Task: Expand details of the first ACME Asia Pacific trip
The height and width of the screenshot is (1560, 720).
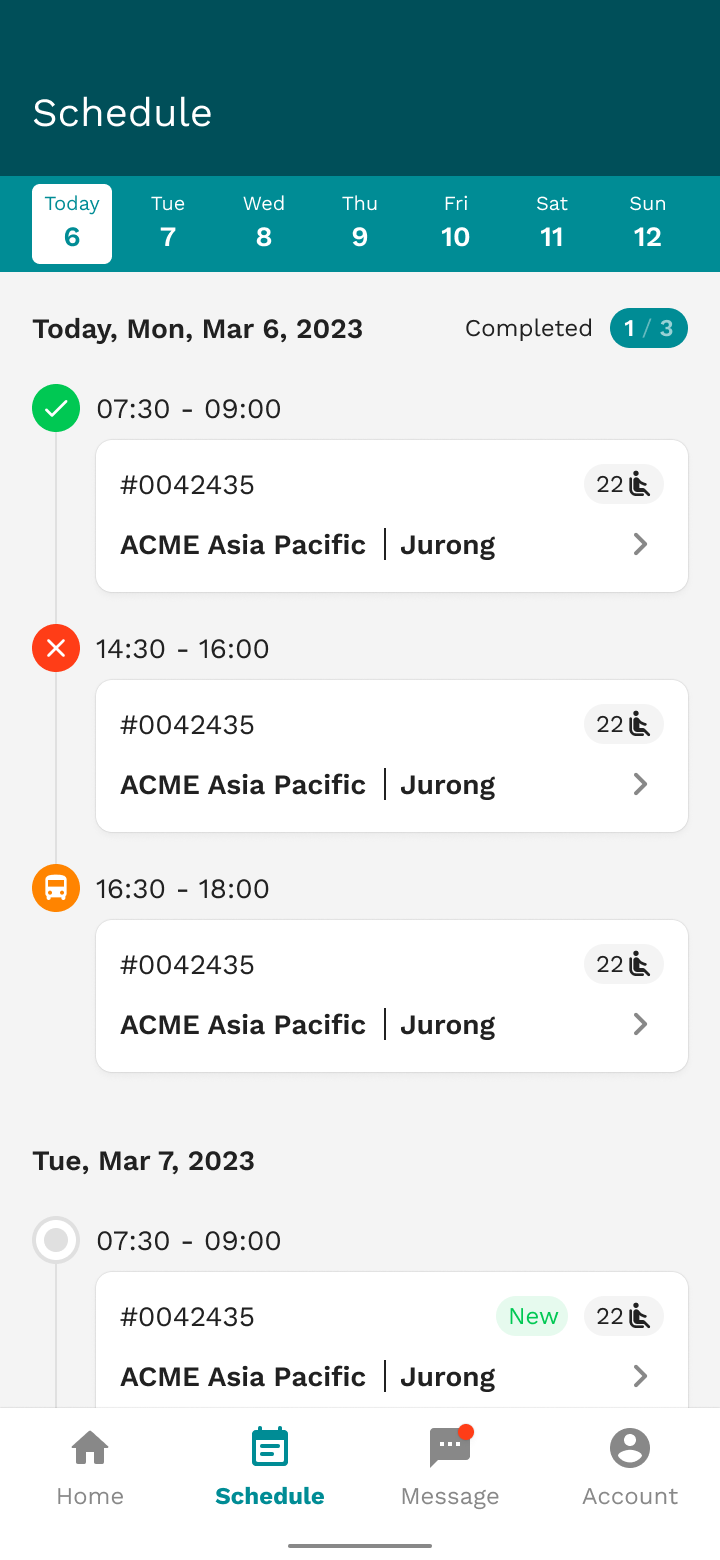Action: point(639,544)
